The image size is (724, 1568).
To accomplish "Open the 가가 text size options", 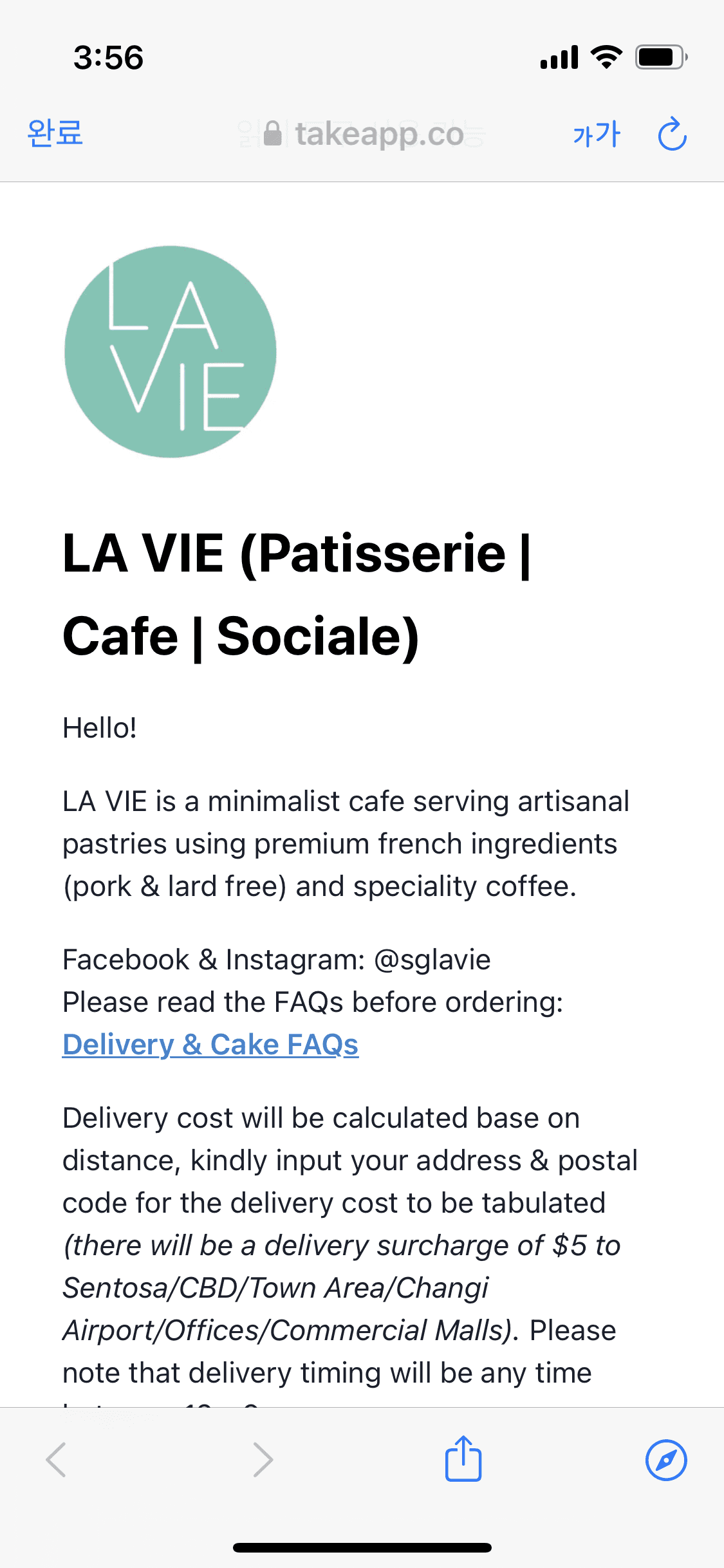I will tap(596, 134).
